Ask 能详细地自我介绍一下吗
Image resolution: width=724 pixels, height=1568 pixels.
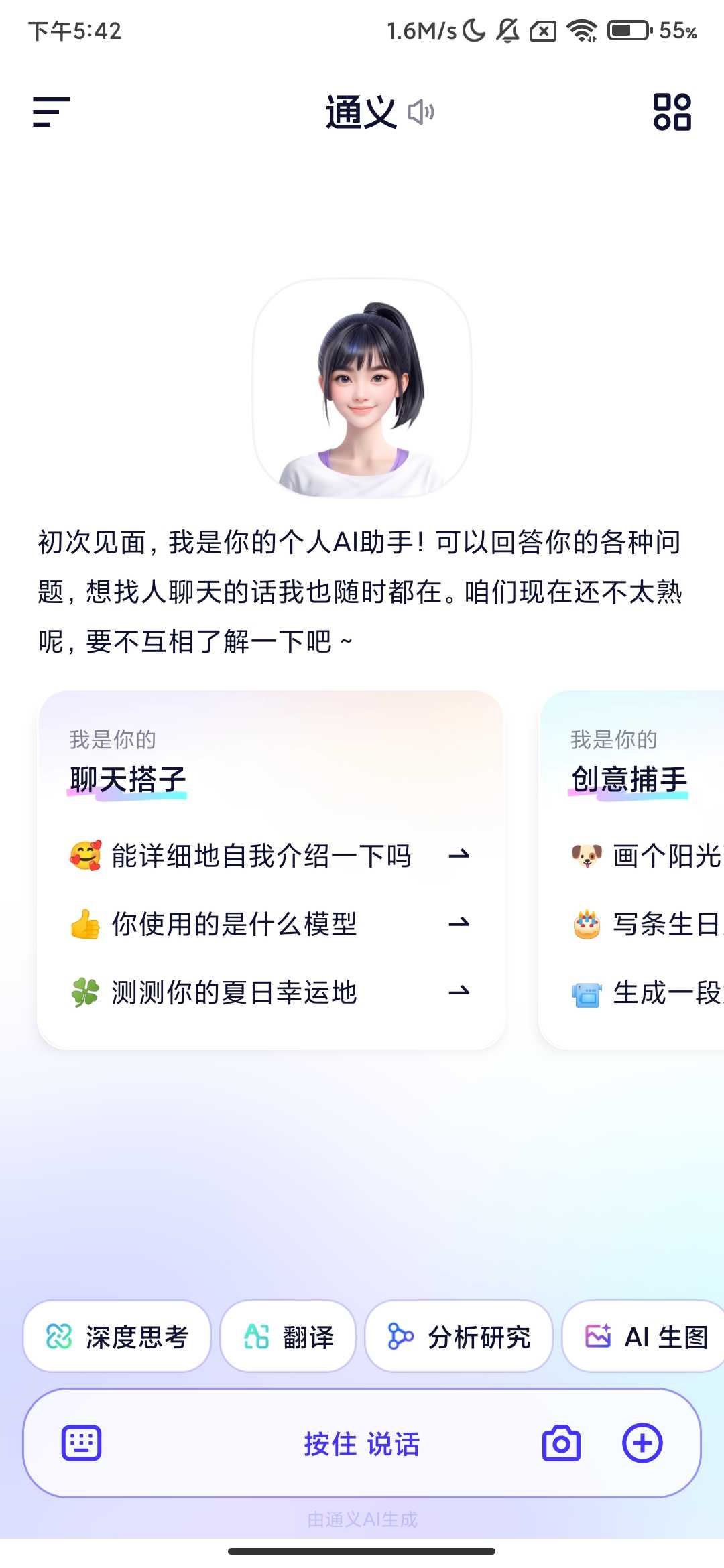click(271, 856)
